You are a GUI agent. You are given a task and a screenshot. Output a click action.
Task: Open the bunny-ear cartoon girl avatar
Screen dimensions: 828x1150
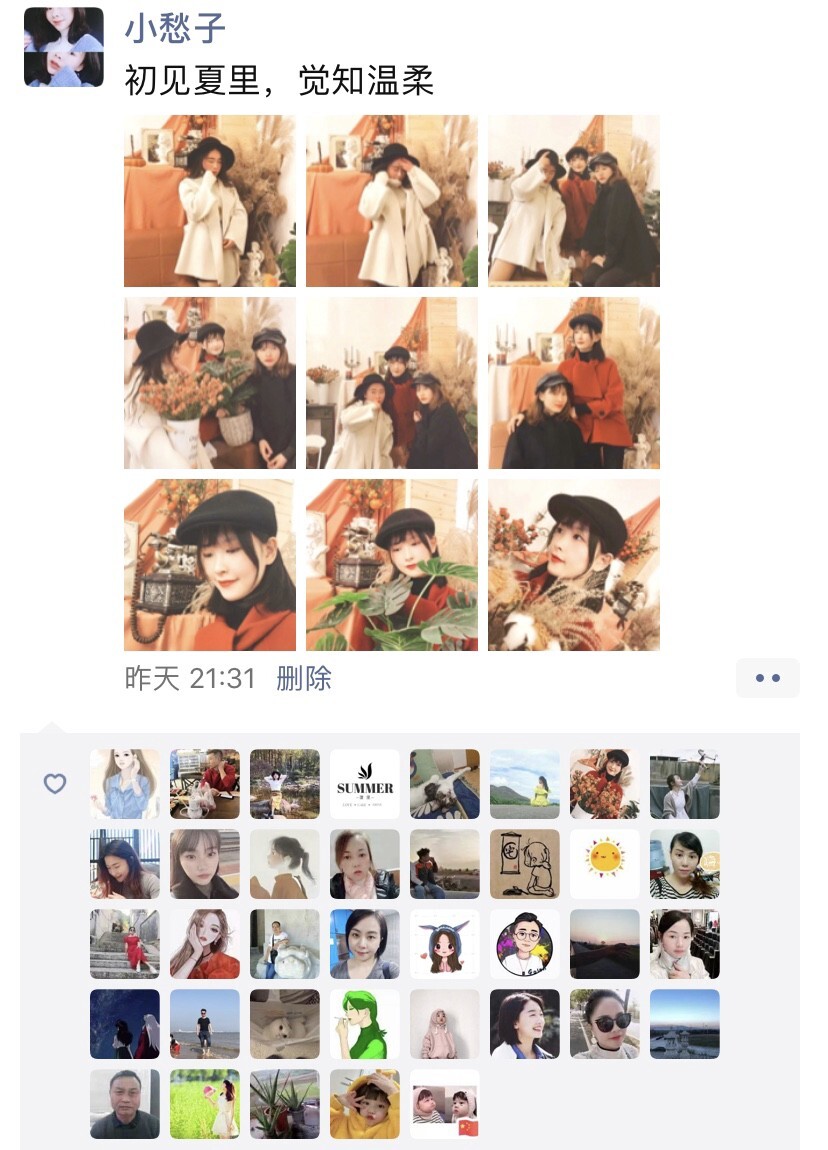point(445,944)
